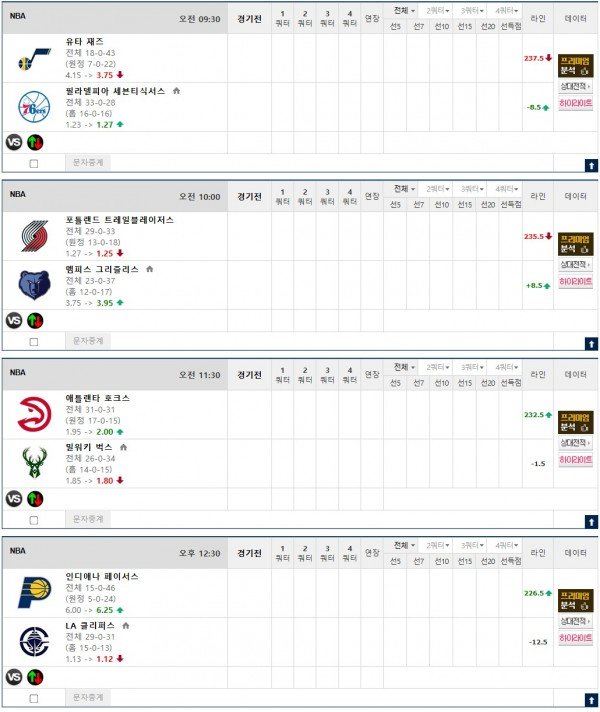View 상대전적 for the Jazz vs 76ers game
Screen dimensions: 600x712
[575, 87]
